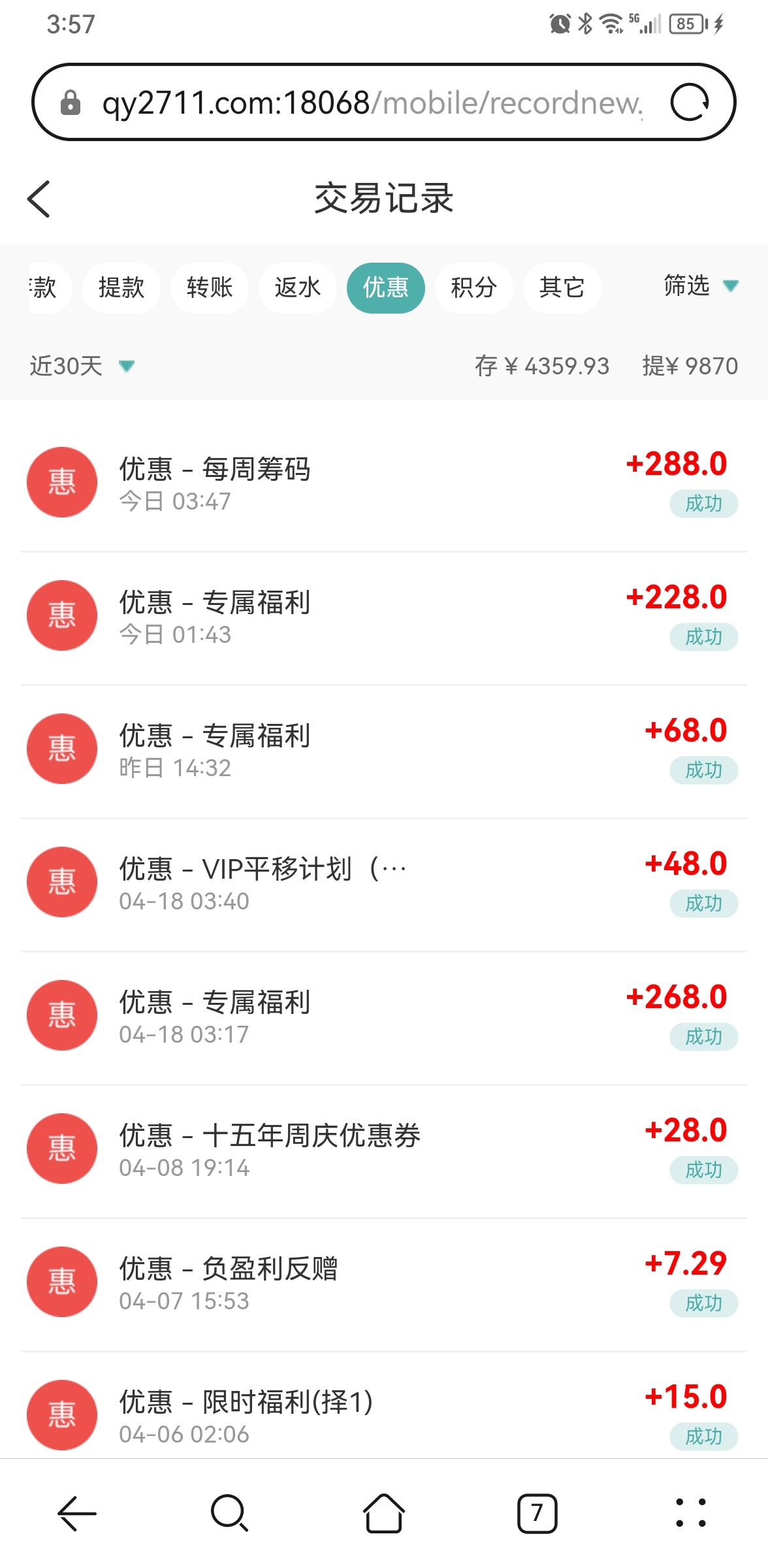Switch to the 提款 tab

pyautogui.click(x=121, y=287)
